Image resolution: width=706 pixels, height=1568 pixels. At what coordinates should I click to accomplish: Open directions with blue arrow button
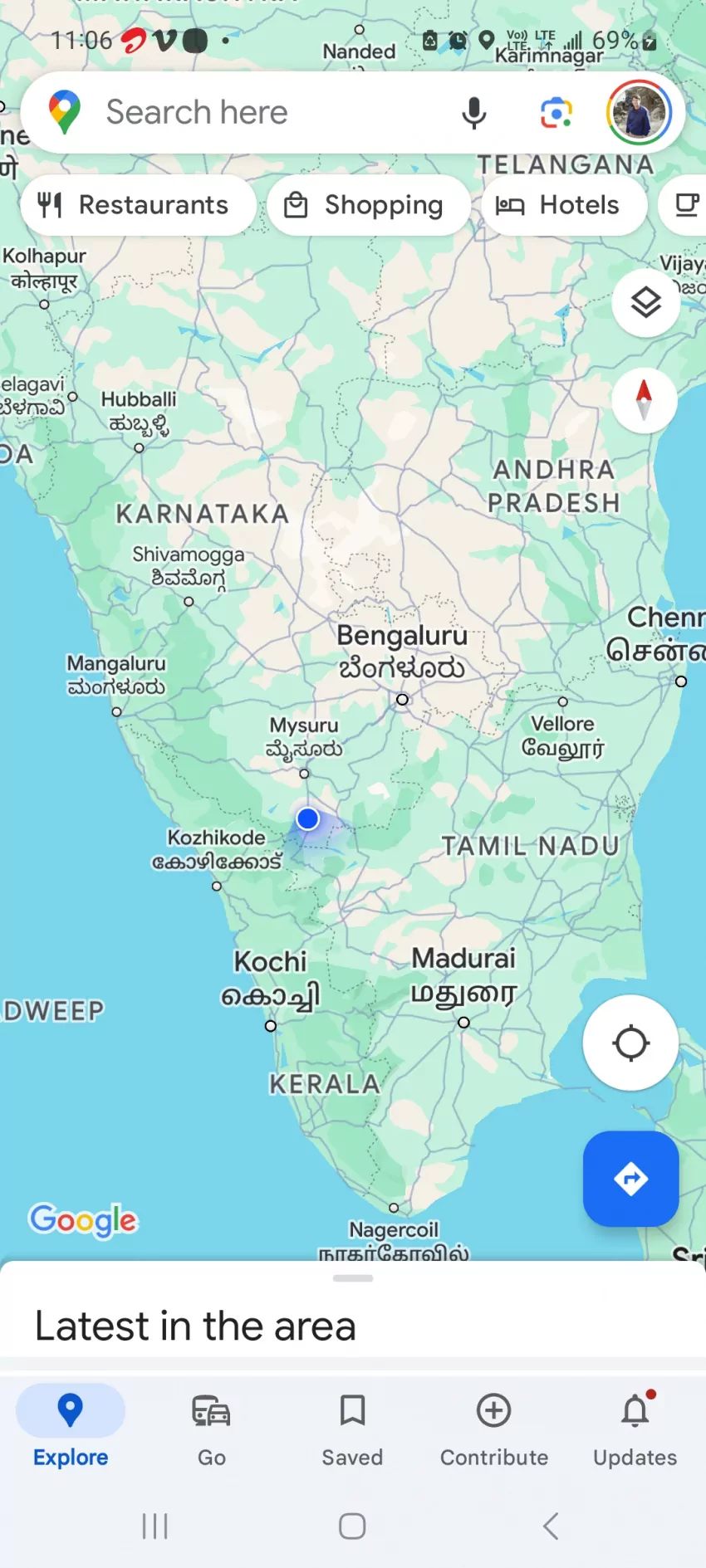(630, 1178)
